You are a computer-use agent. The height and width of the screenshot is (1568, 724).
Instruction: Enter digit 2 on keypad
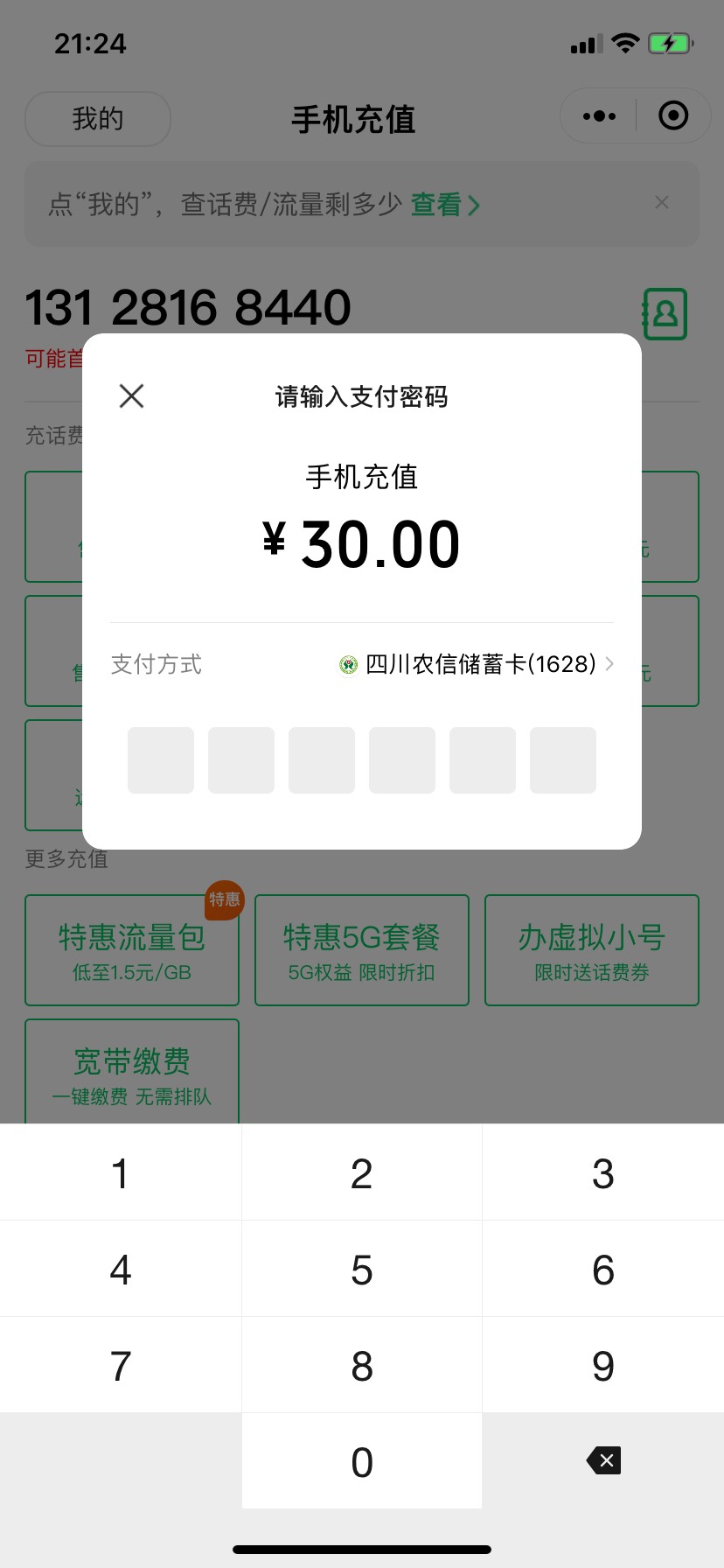click(362, 1172)
